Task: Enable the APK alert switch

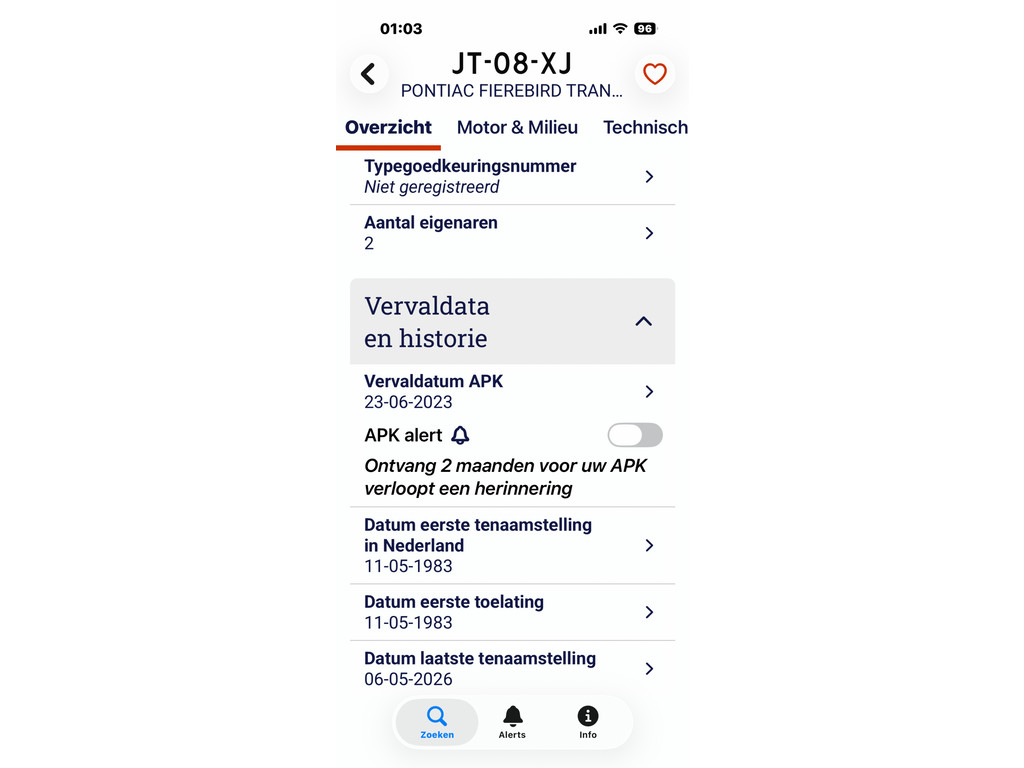Action: click(x=635, y=435)
